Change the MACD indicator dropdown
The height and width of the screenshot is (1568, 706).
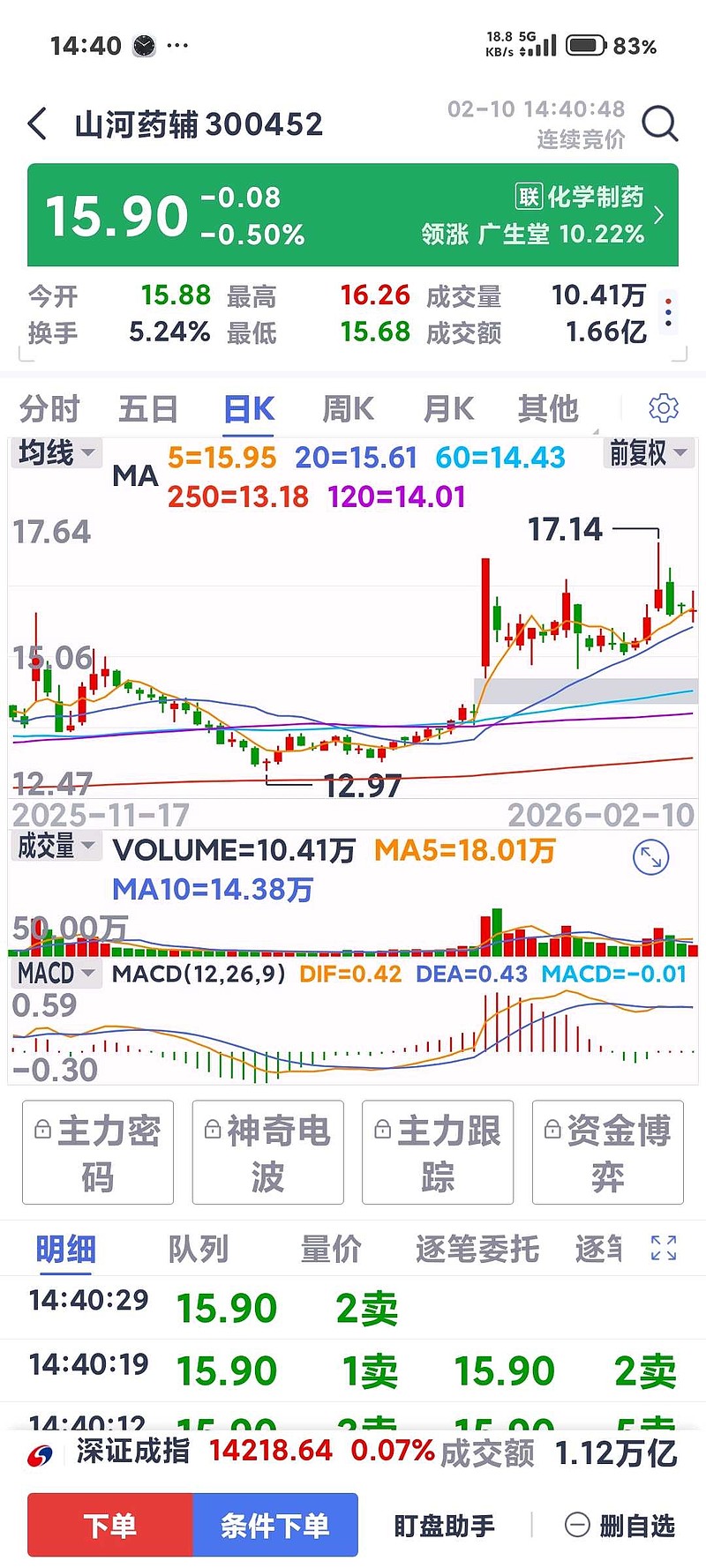click(56, 974)
